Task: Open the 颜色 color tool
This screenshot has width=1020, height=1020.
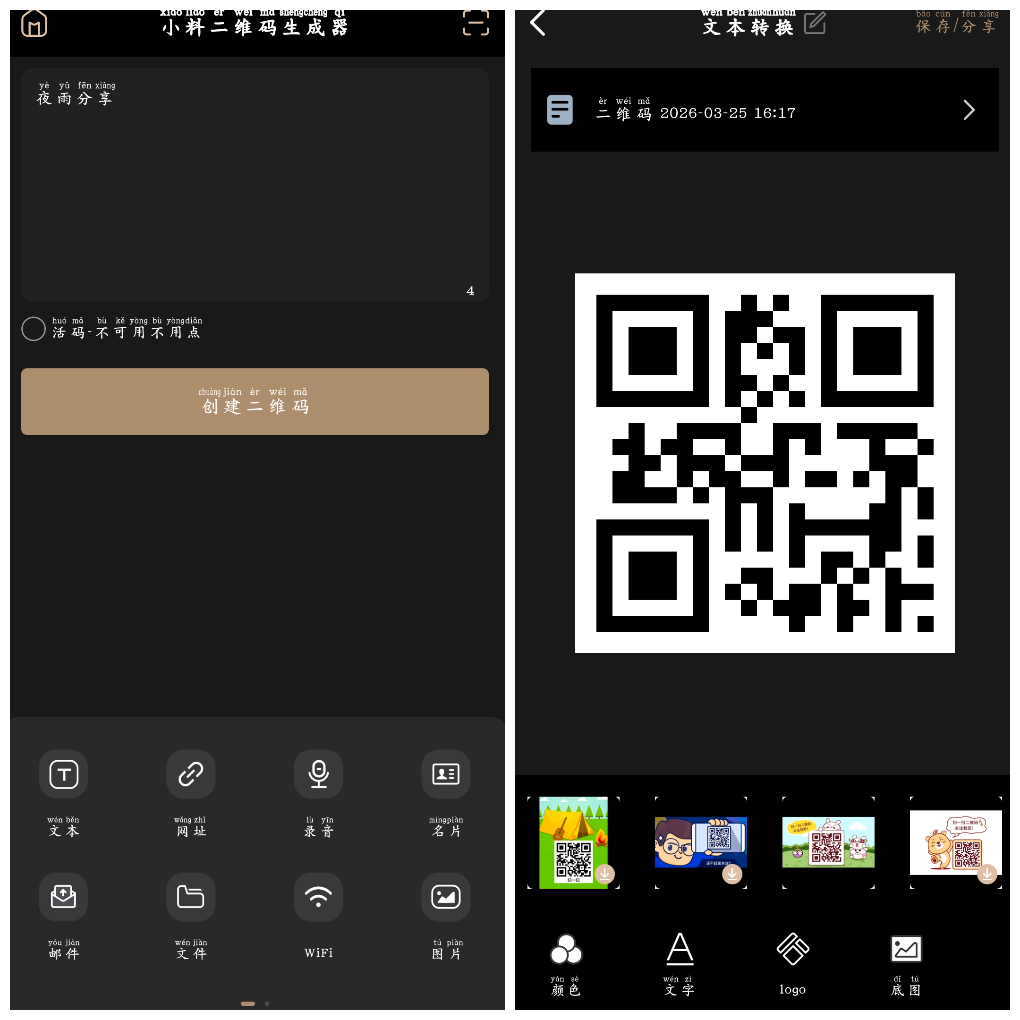Action: (566, 949)
